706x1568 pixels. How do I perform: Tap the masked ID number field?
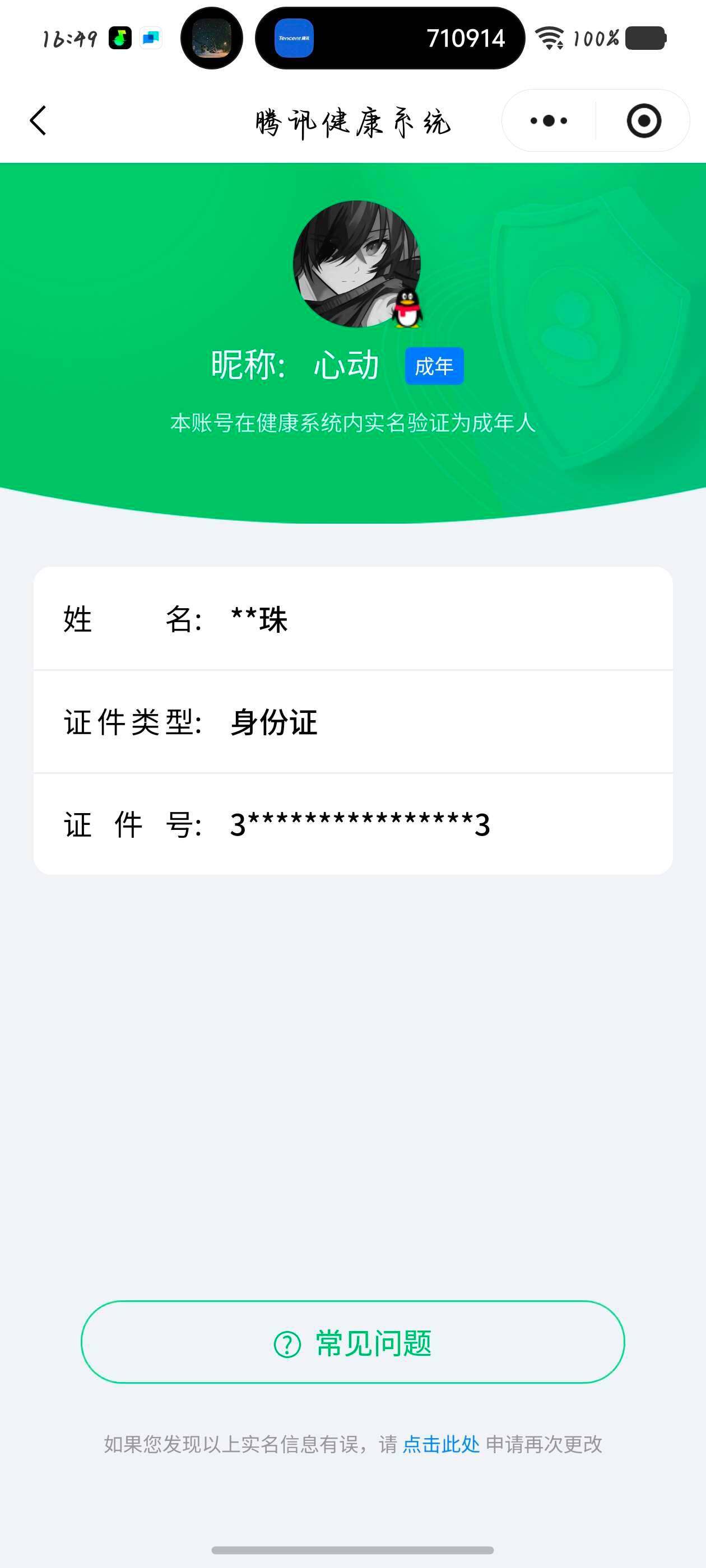tap(359, 825)
